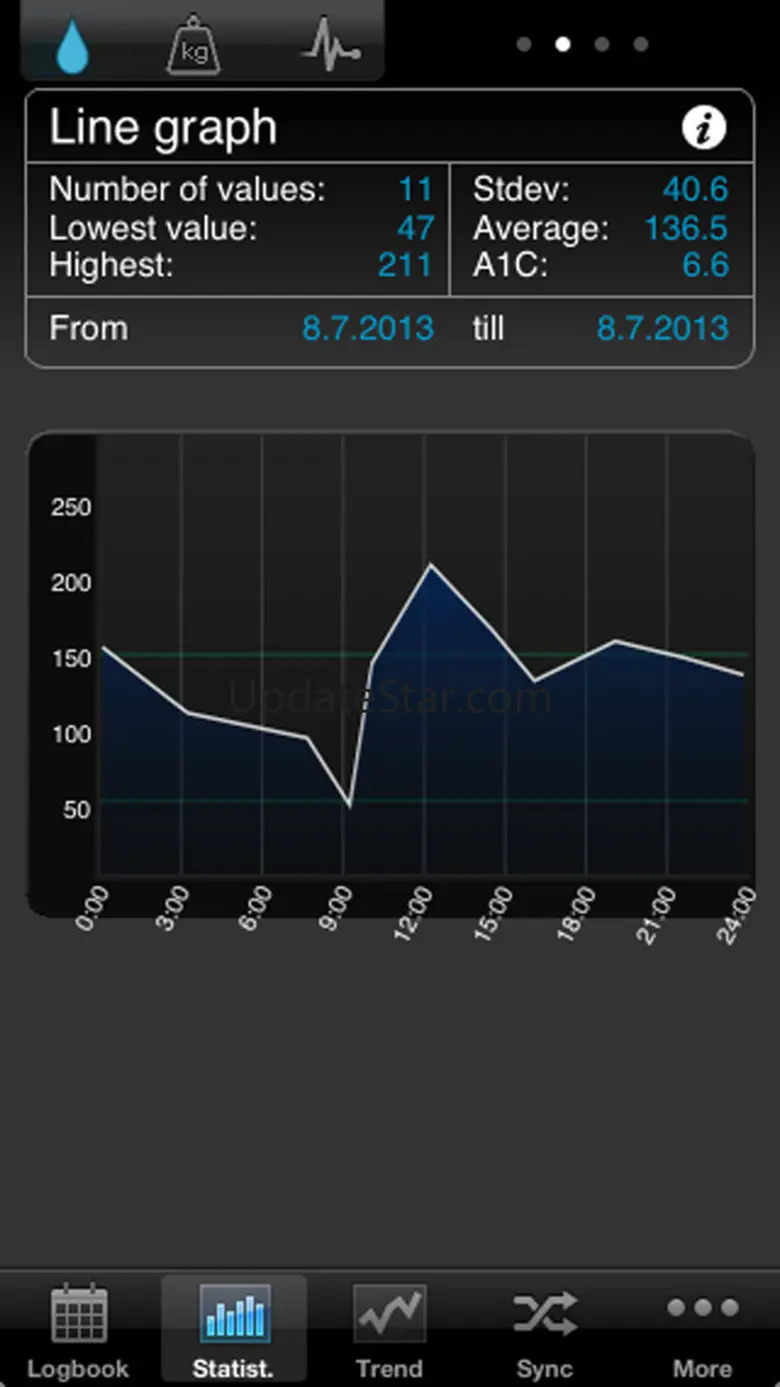Change the From date 8.7.2013
The height and width of the screenshot is (1387, 780).
click(368, 329)
